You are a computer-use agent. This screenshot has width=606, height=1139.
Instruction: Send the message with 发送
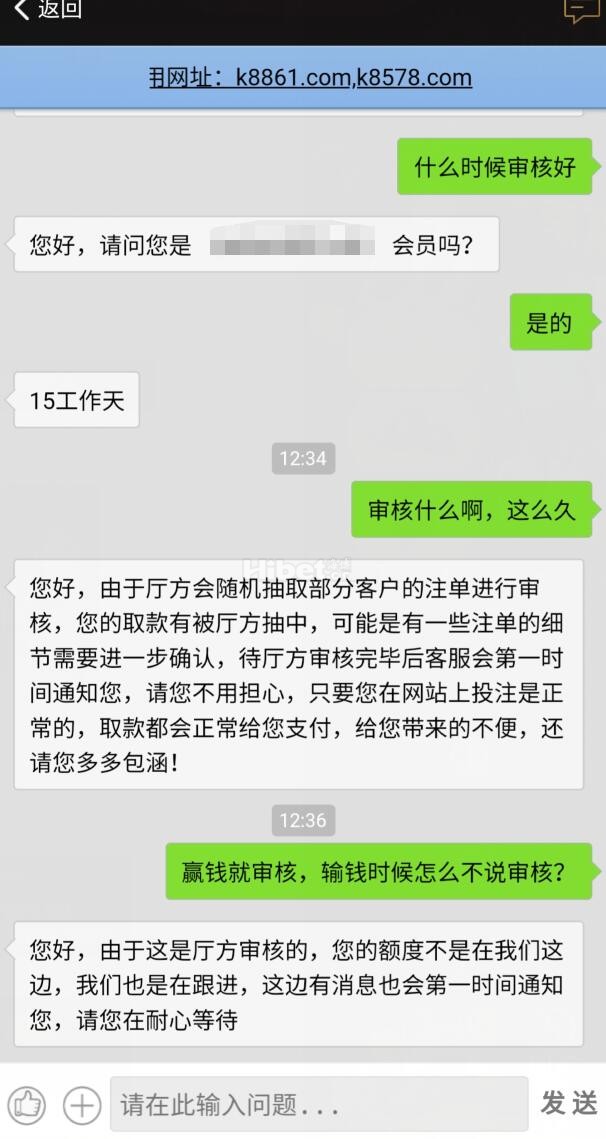tap(570, 1104)
